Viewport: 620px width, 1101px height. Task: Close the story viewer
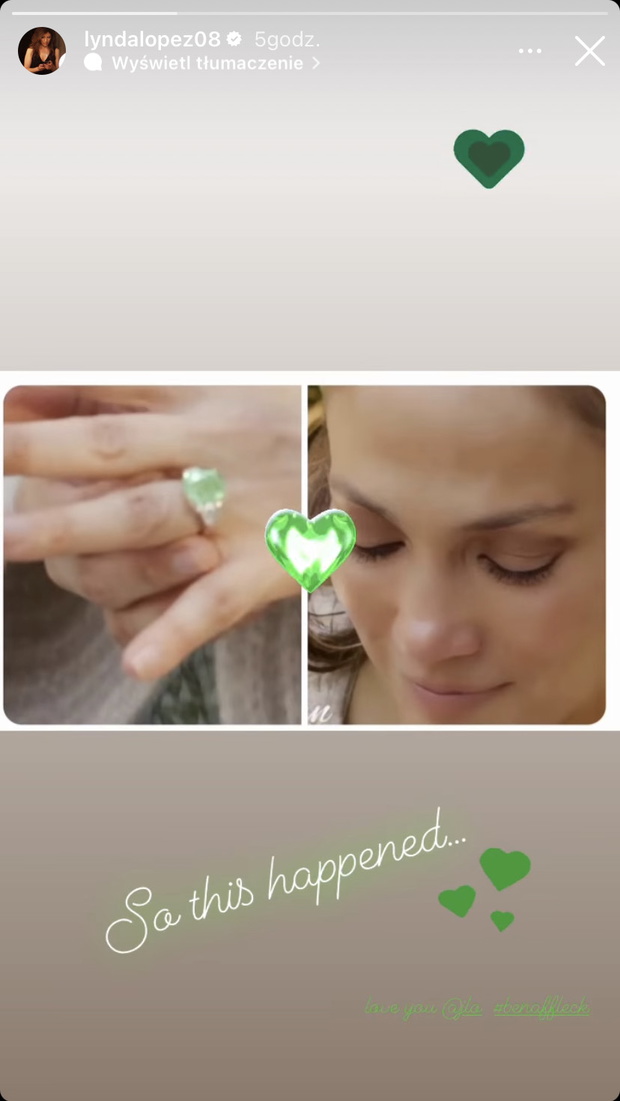589,51
